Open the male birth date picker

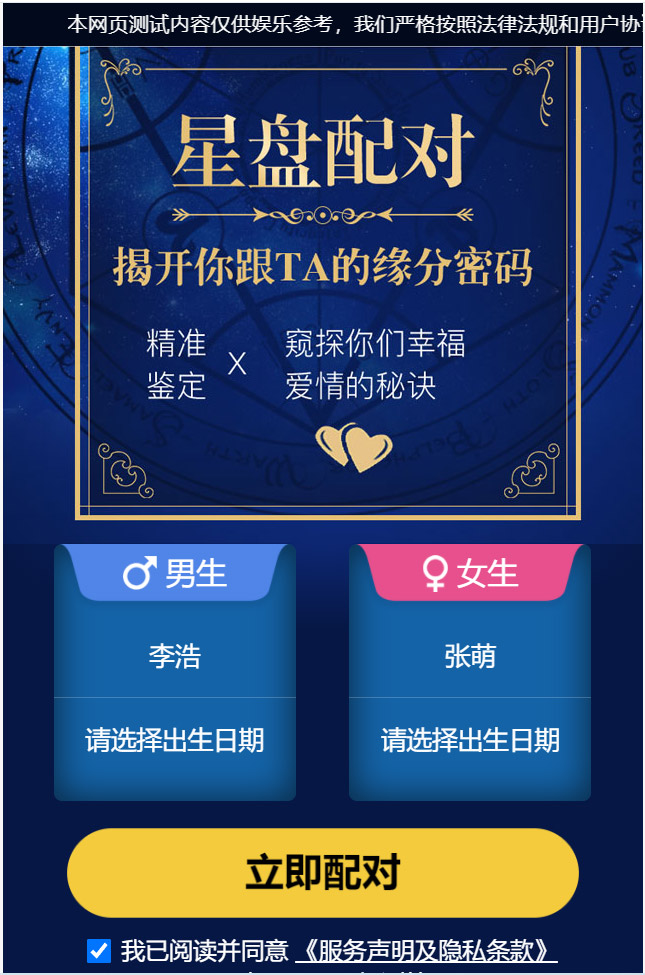(x=175, y=740)
